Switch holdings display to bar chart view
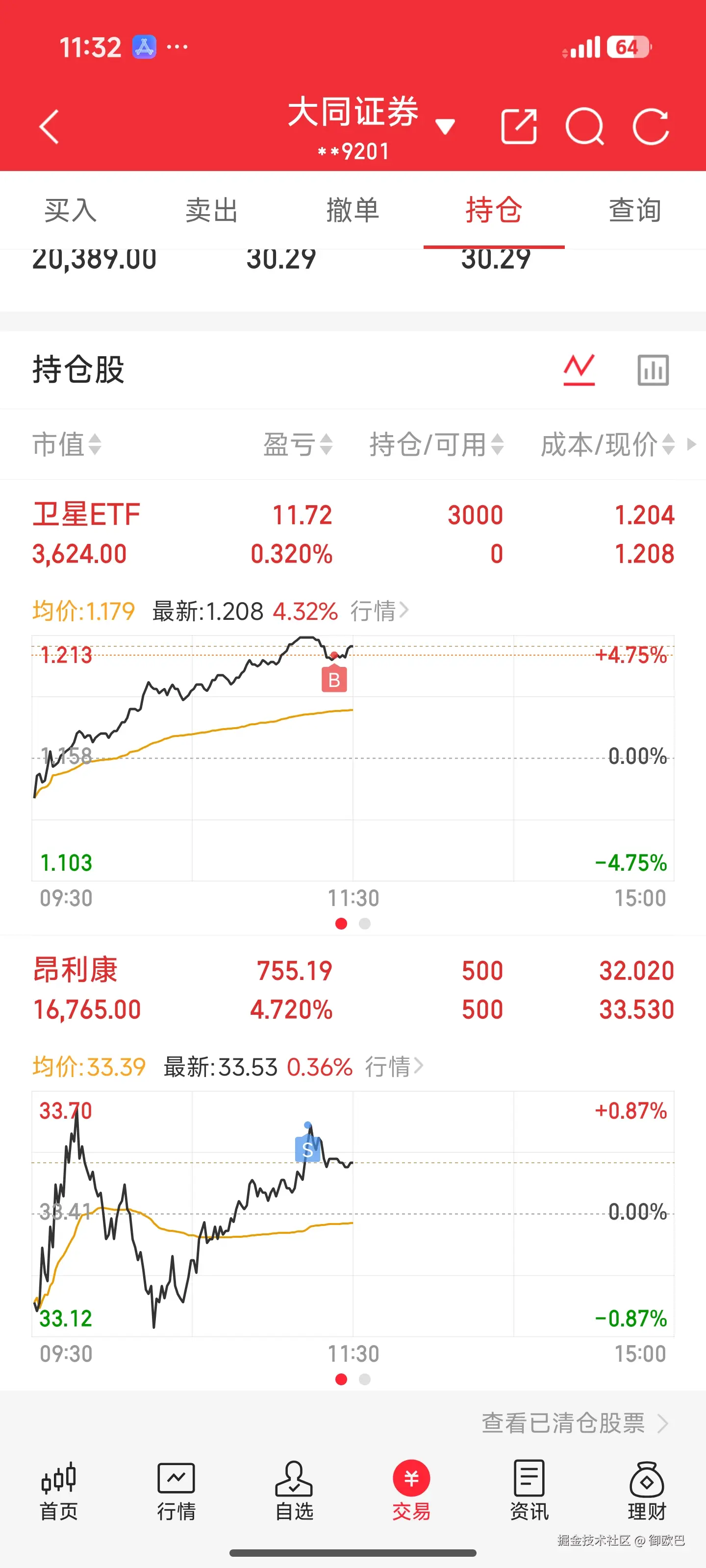This screenshot has width=706, height=1568. [x=653, y=369]
